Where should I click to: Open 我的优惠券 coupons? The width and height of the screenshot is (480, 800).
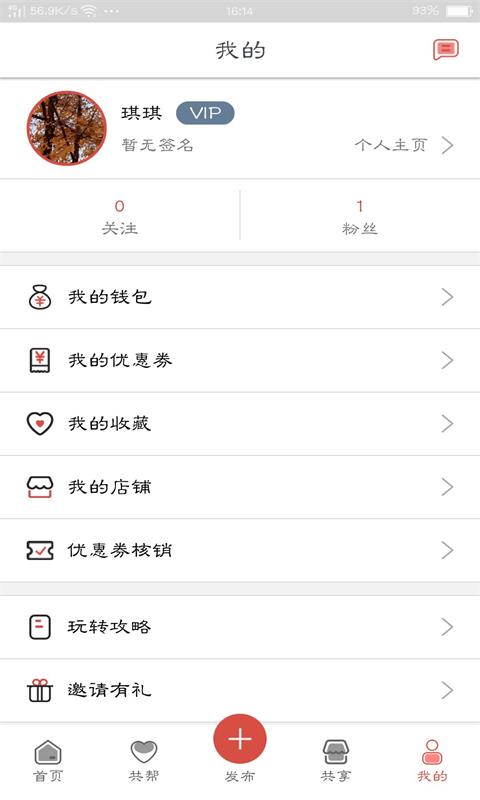(x=240, y=360)
